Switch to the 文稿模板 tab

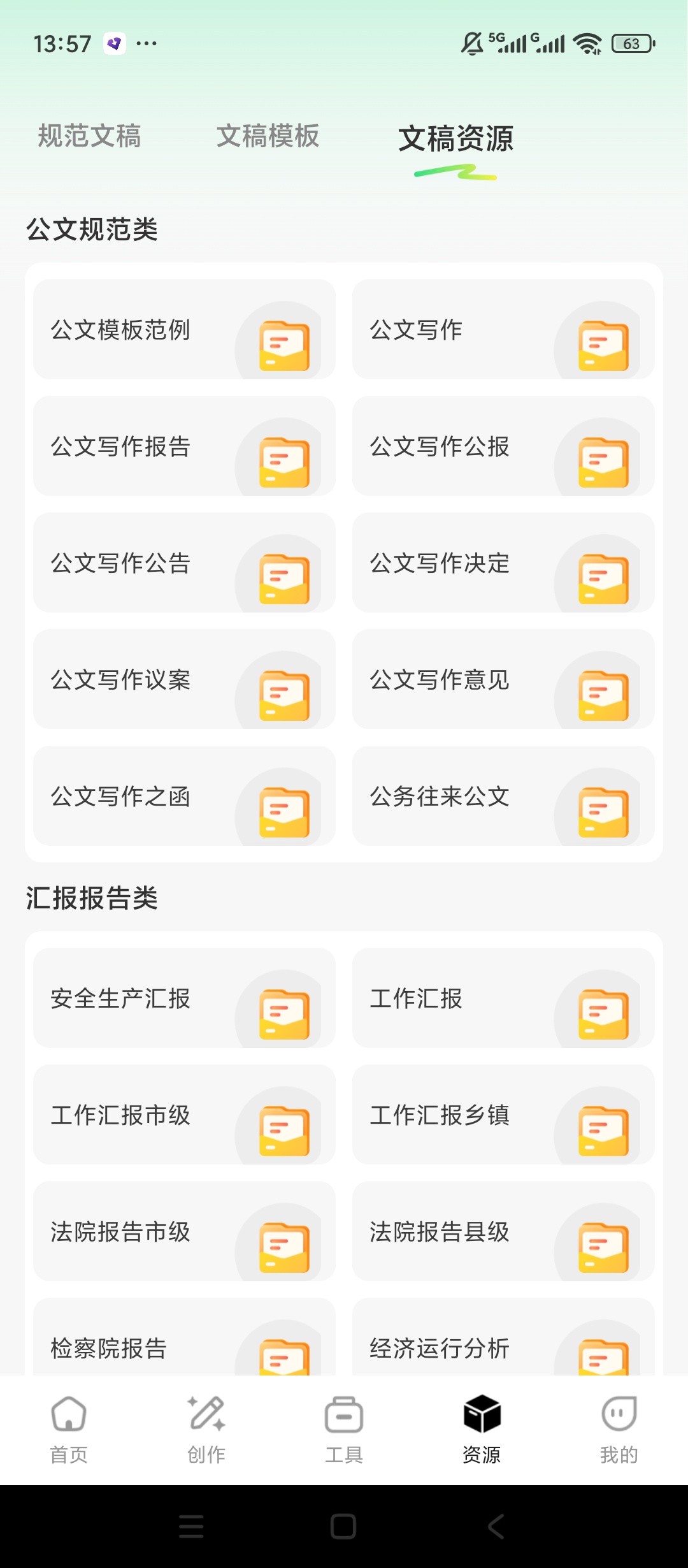268,136
